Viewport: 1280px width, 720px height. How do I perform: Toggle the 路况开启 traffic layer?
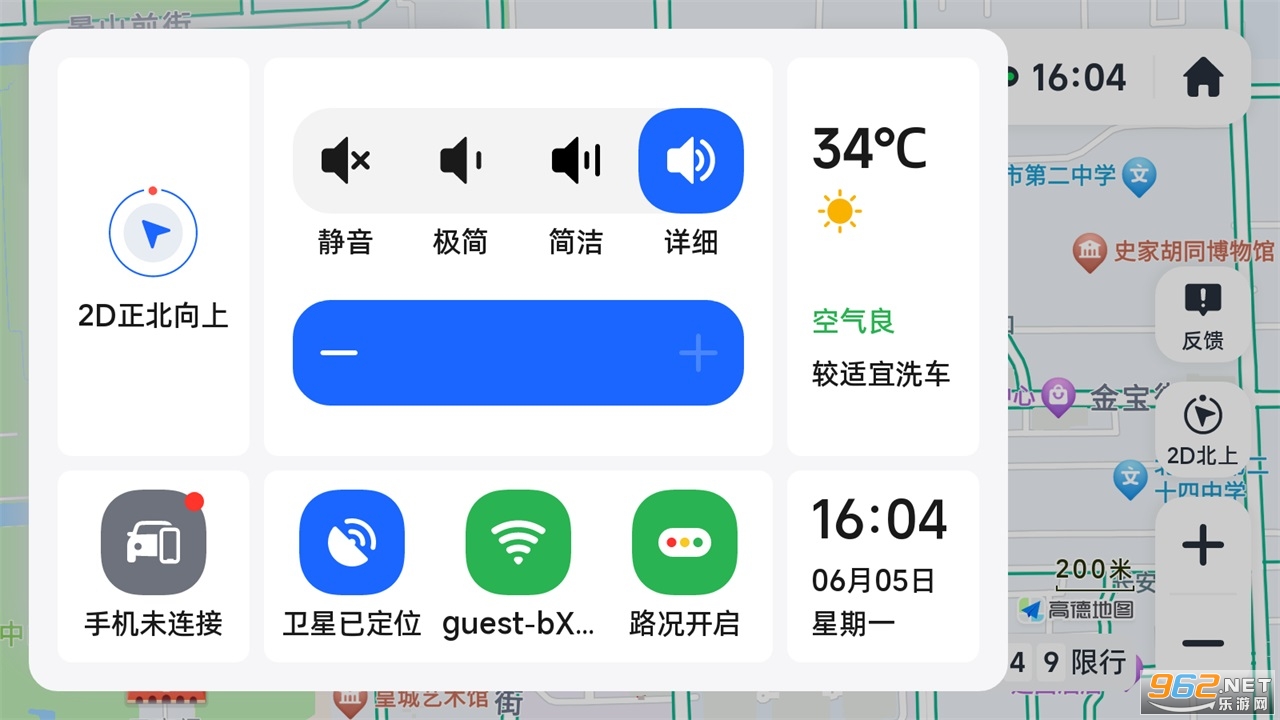[684, 542]
